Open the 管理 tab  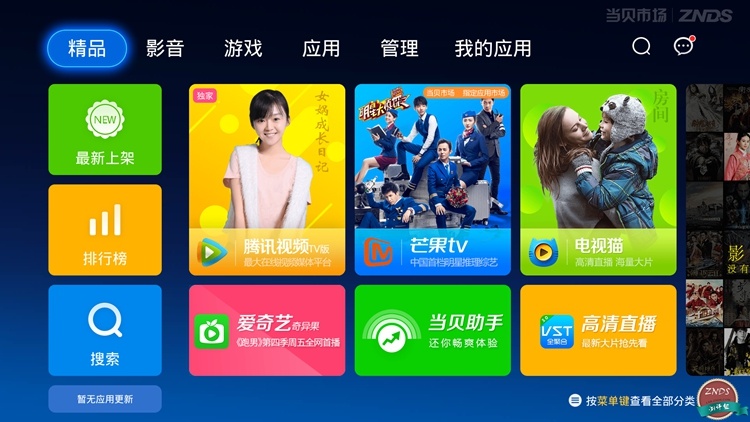399,48
